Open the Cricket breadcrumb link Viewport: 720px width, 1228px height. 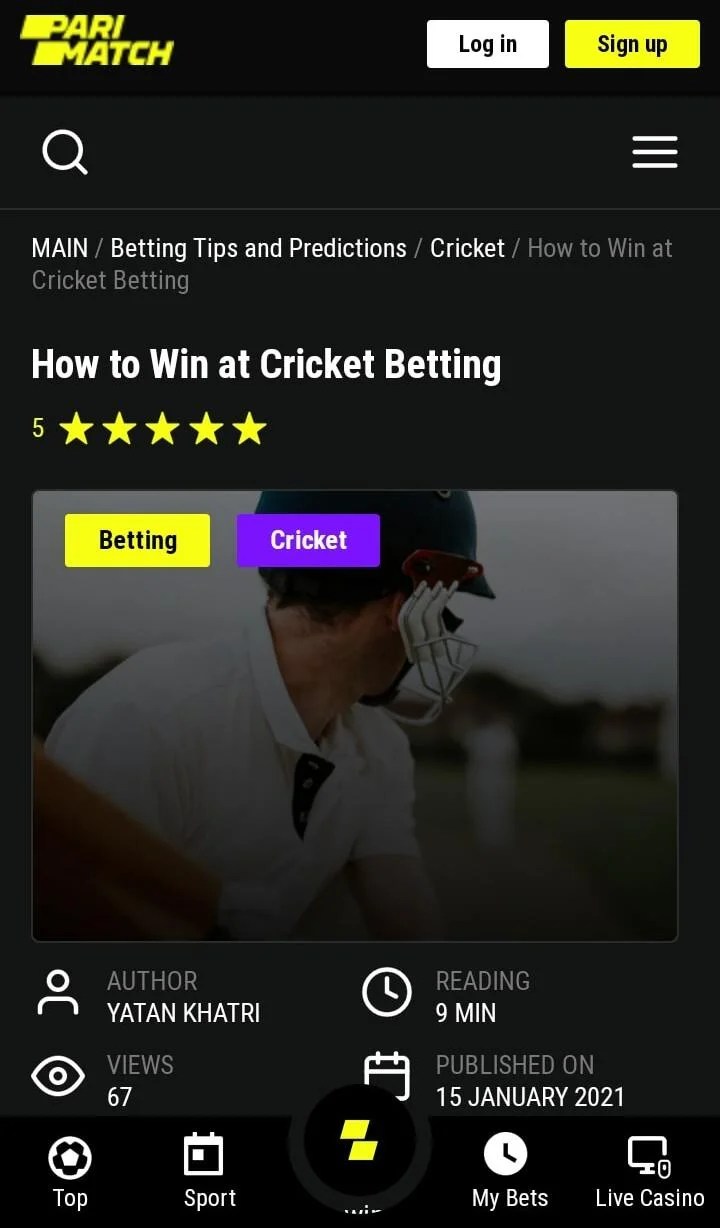pyautogui.click(x=467, y=248)
